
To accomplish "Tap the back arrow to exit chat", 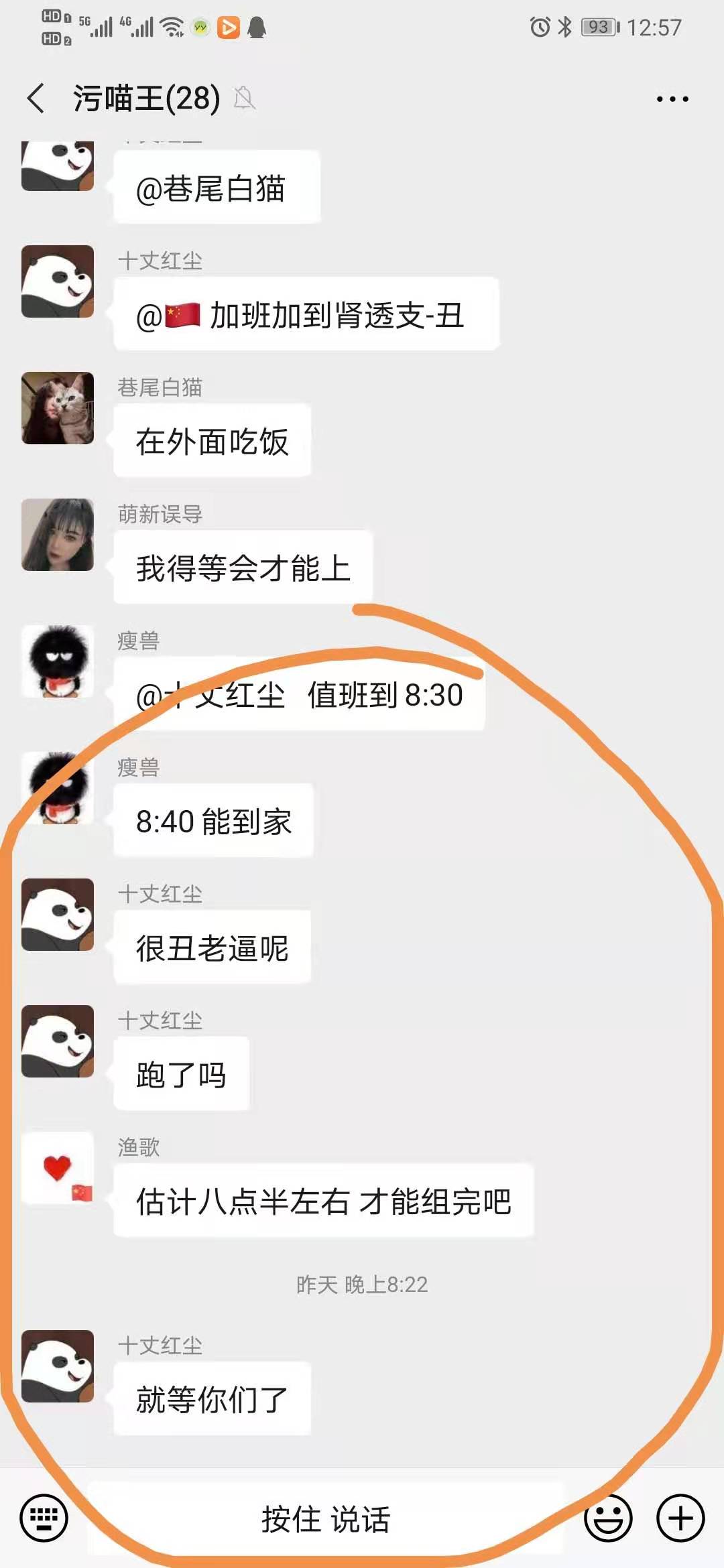I will (34, 99).
